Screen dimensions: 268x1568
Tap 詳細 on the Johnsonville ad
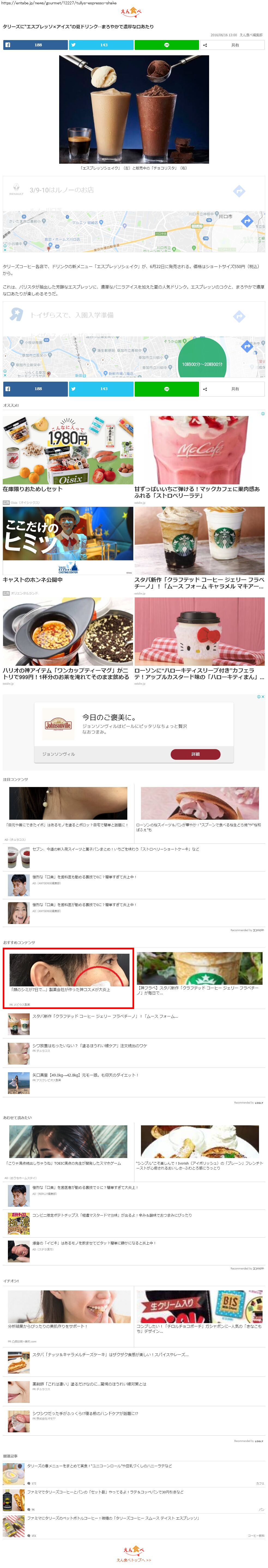195,754
